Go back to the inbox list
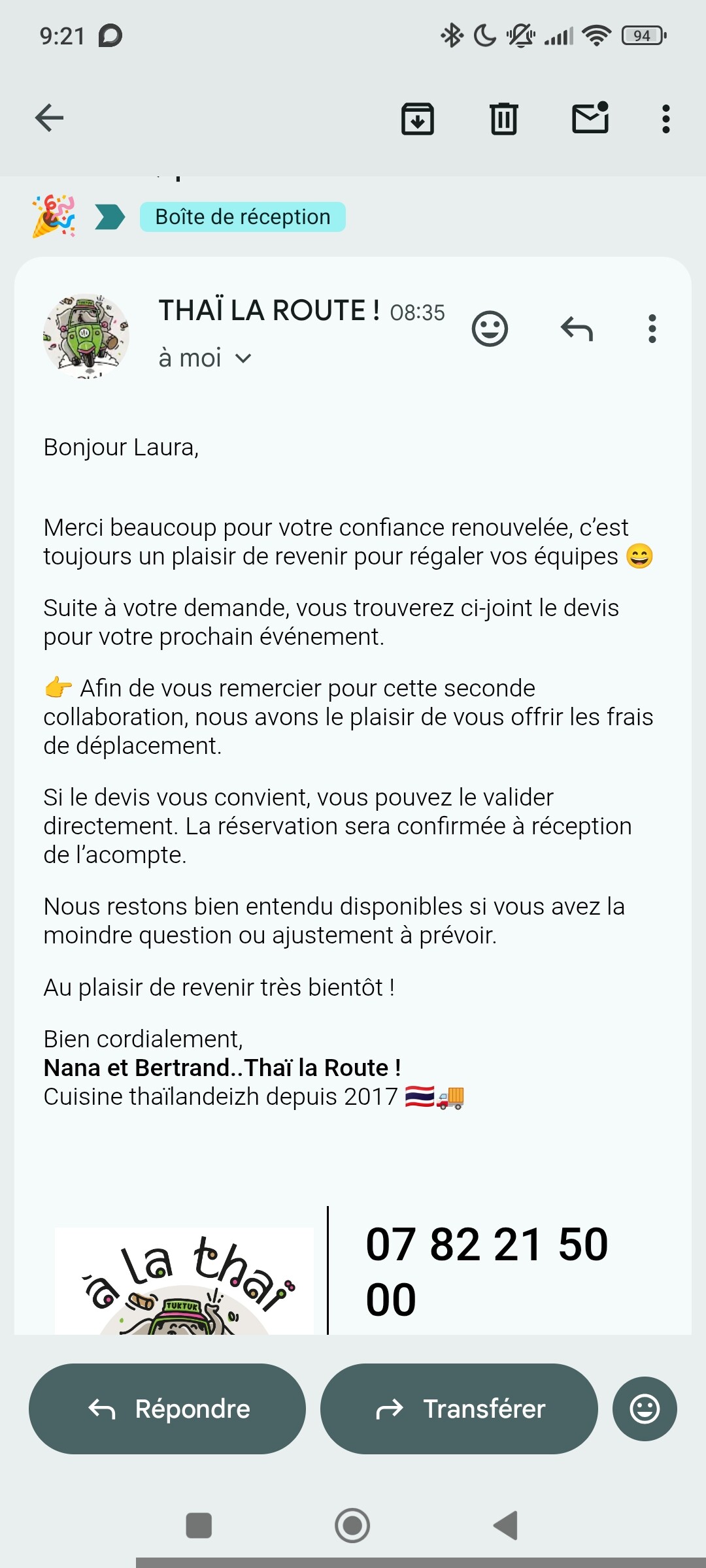706x1568 pixels. coord(49,118)
